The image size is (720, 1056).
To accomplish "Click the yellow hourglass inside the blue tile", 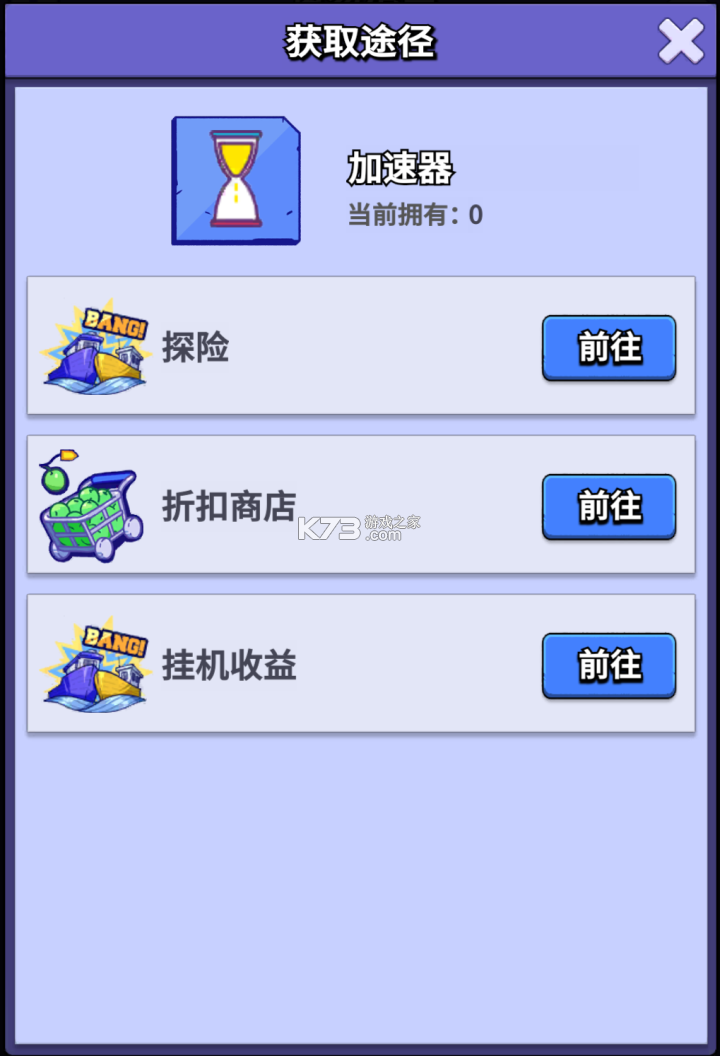I will (235, 178).
